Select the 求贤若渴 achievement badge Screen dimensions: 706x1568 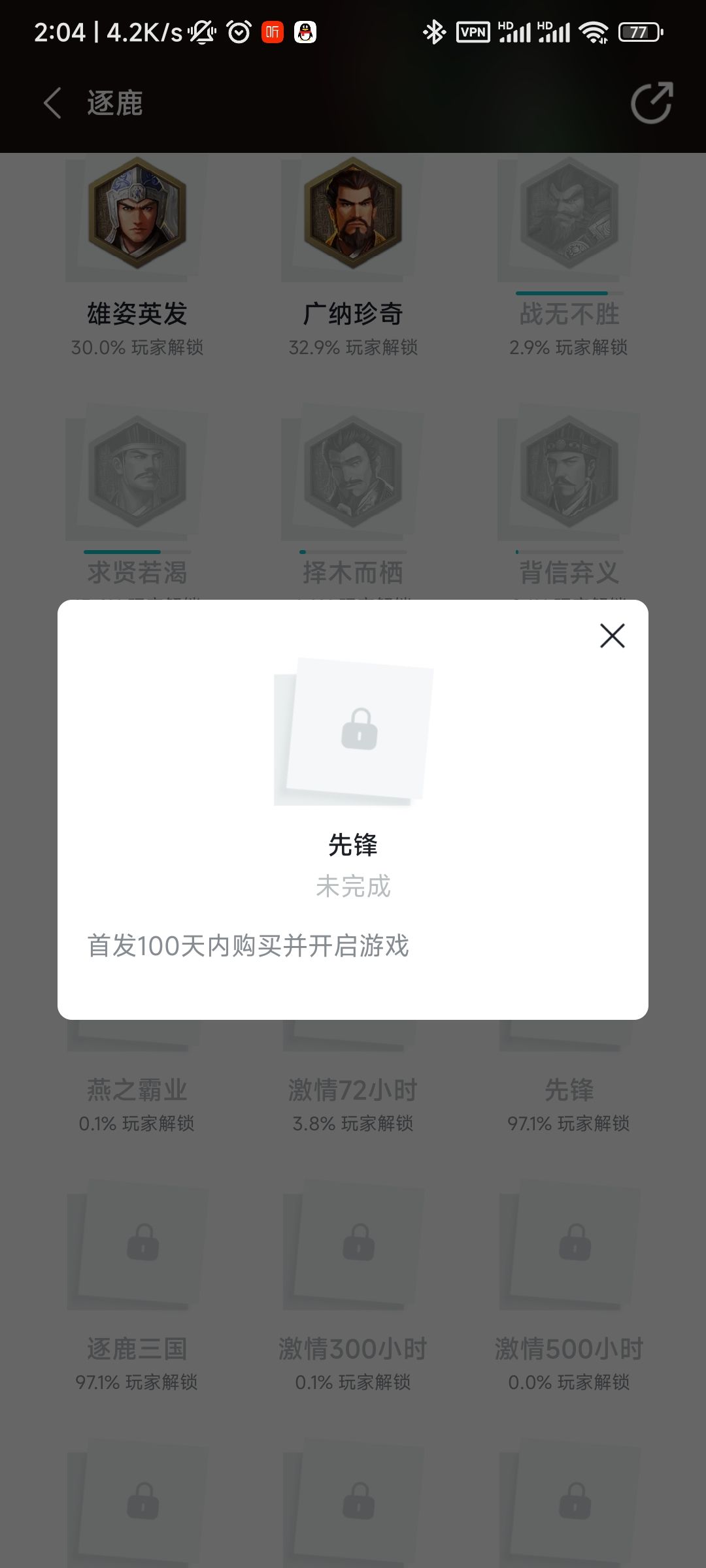click(136, 478)
